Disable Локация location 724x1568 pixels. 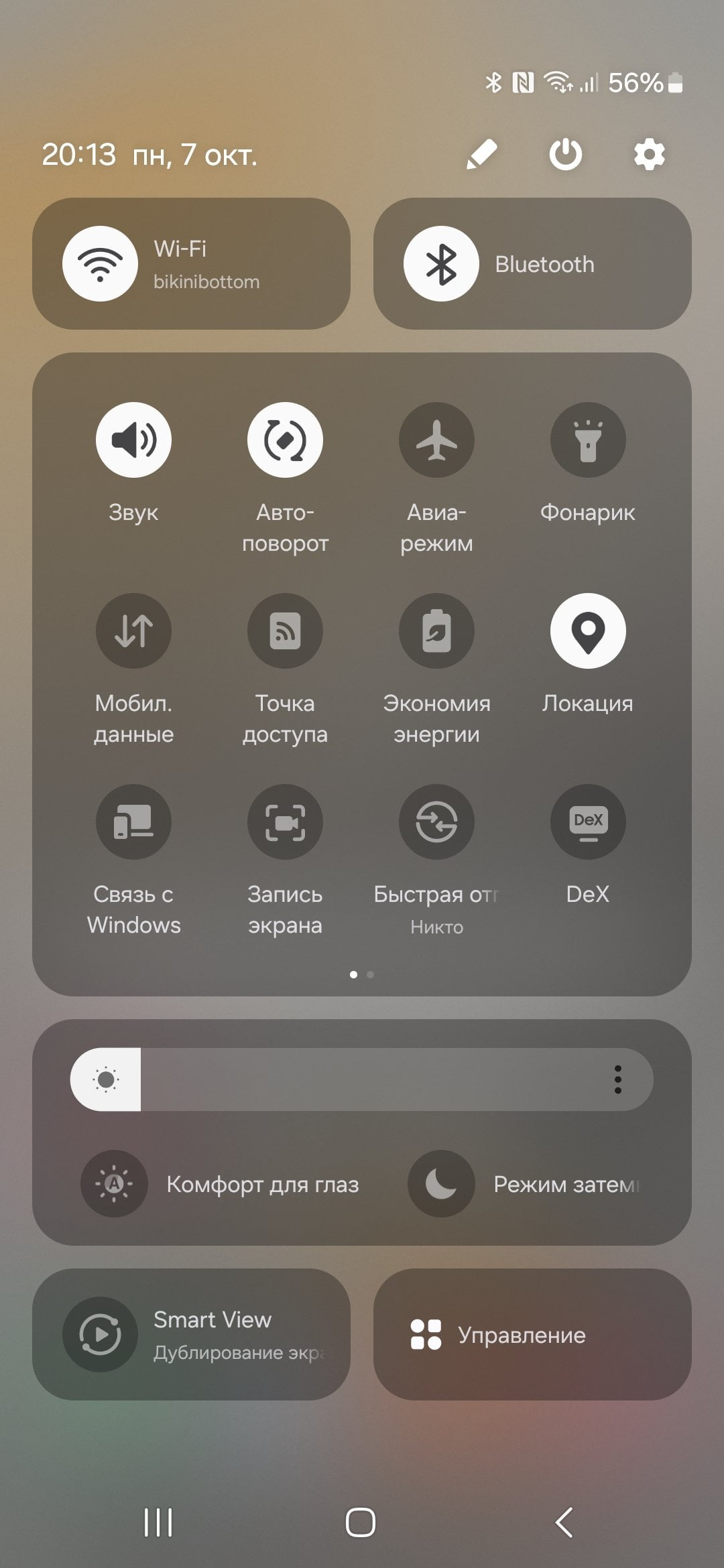tap(588, 631)
